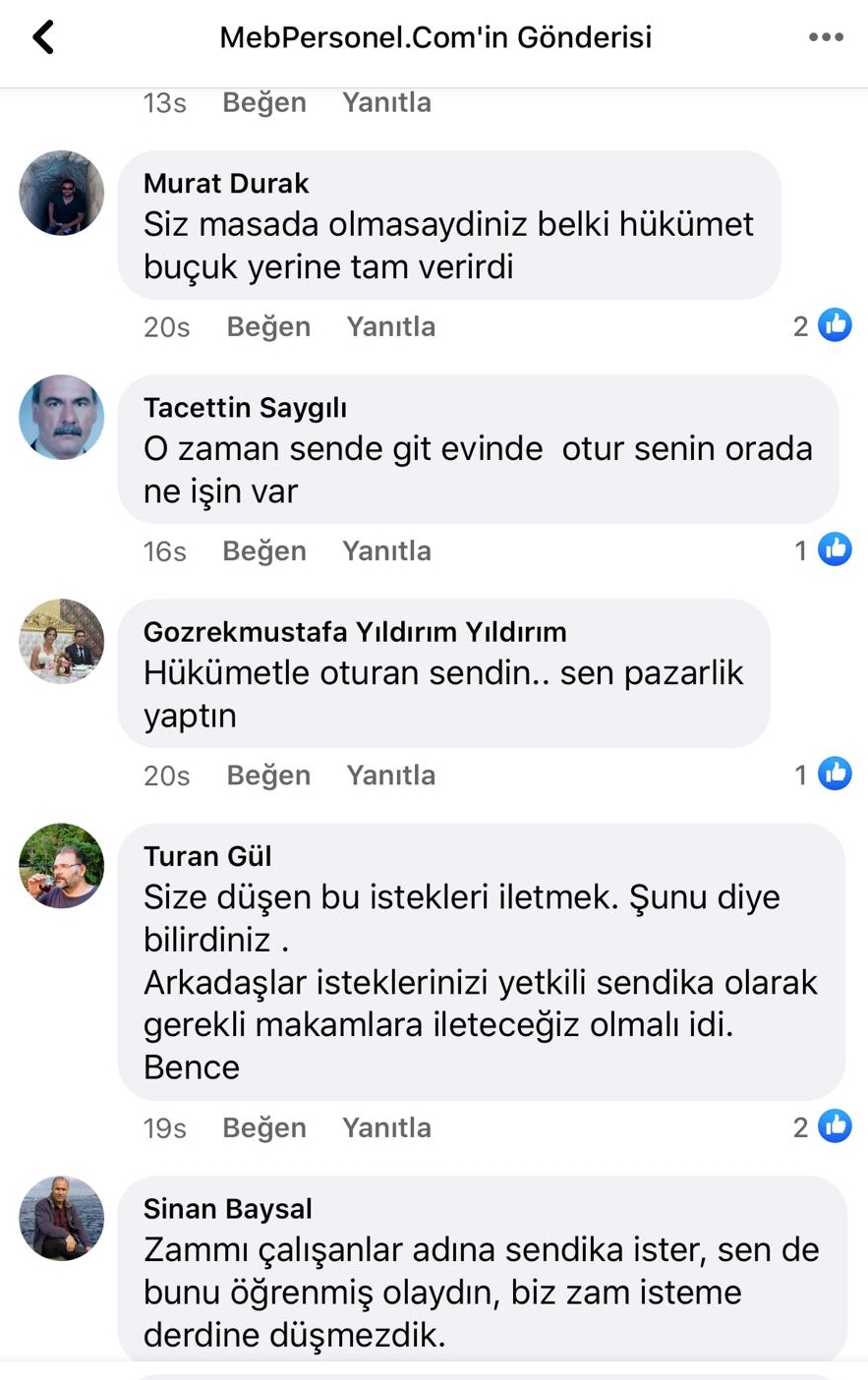Image resolution: width=868 pixels, height=1380 pixels.
Task: Open Tacettin Saygılı's profile name
Action: 245,407
